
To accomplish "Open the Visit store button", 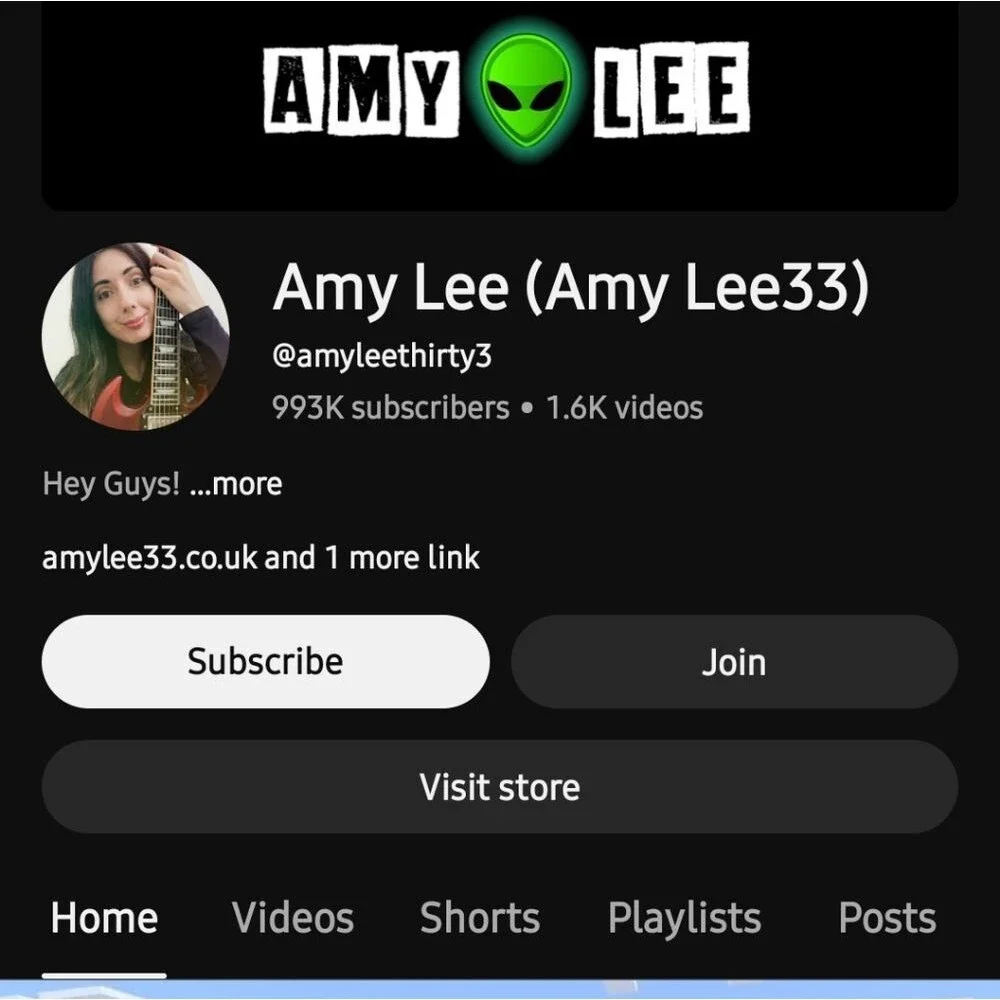I will point(500,787).
